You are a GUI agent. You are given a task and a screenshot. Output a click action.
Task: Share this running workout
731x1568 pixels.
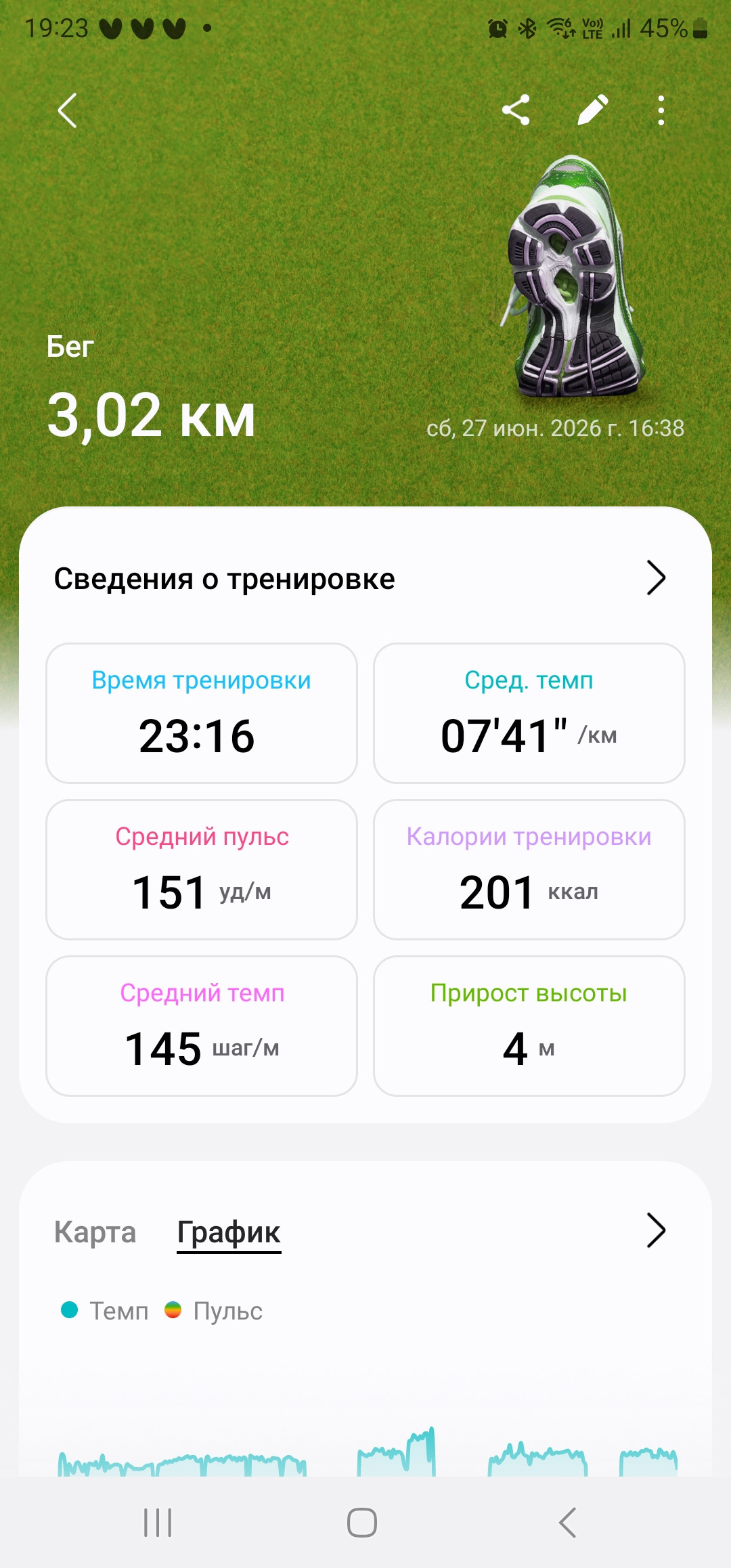(x=516, y=110)
